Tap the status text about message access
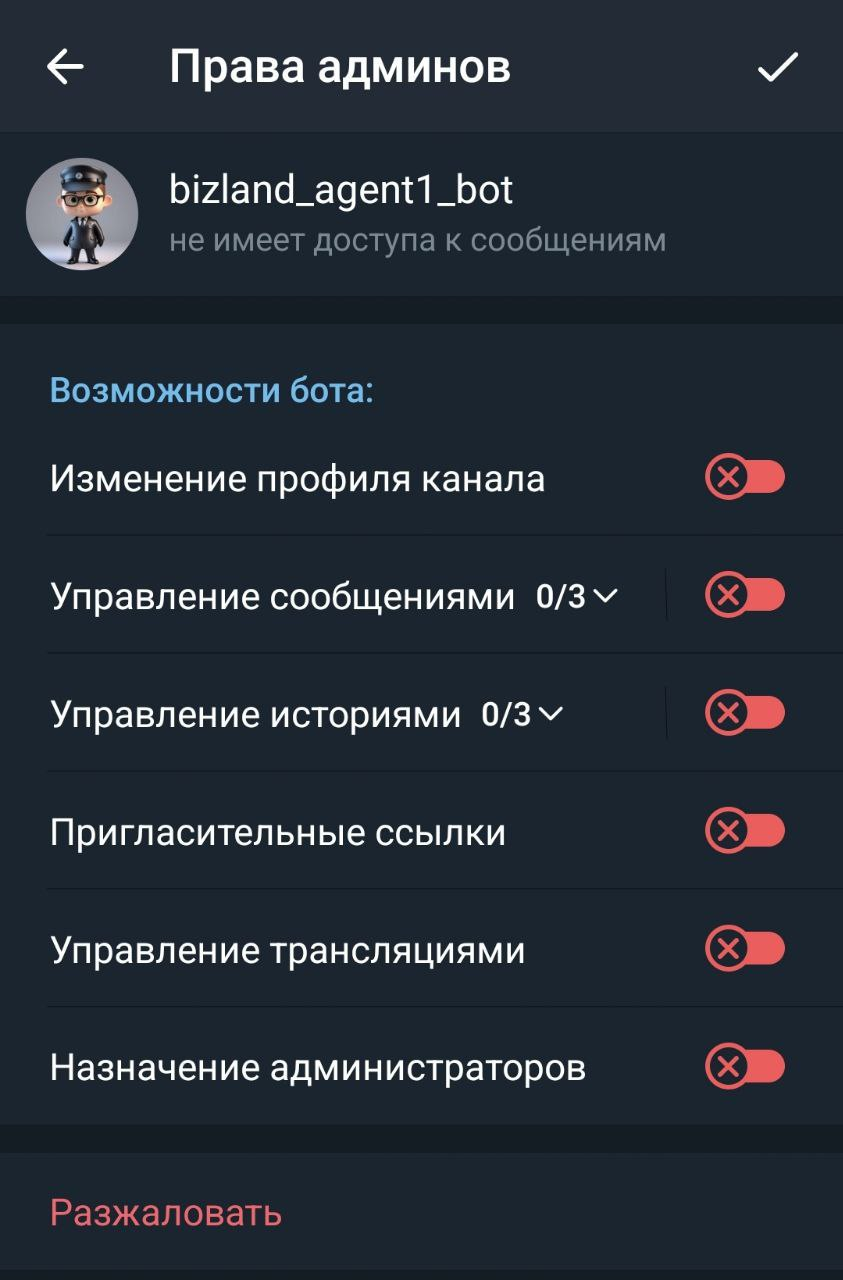843x1280 pixels. coord(418,238)
